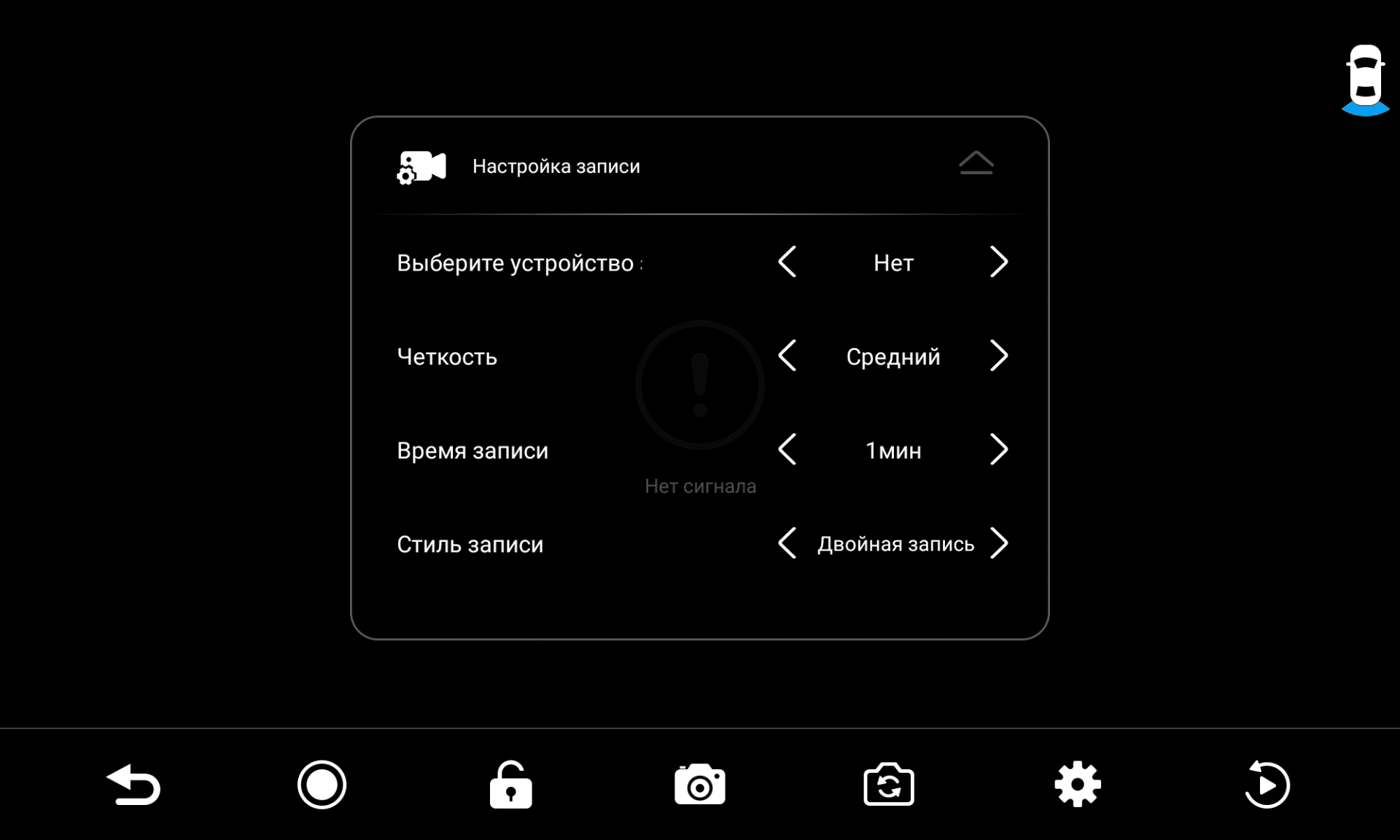1400x840 pixels.
Task: Decrease Время записи with left arrow beside 1мин
Action: coord(787,450)
